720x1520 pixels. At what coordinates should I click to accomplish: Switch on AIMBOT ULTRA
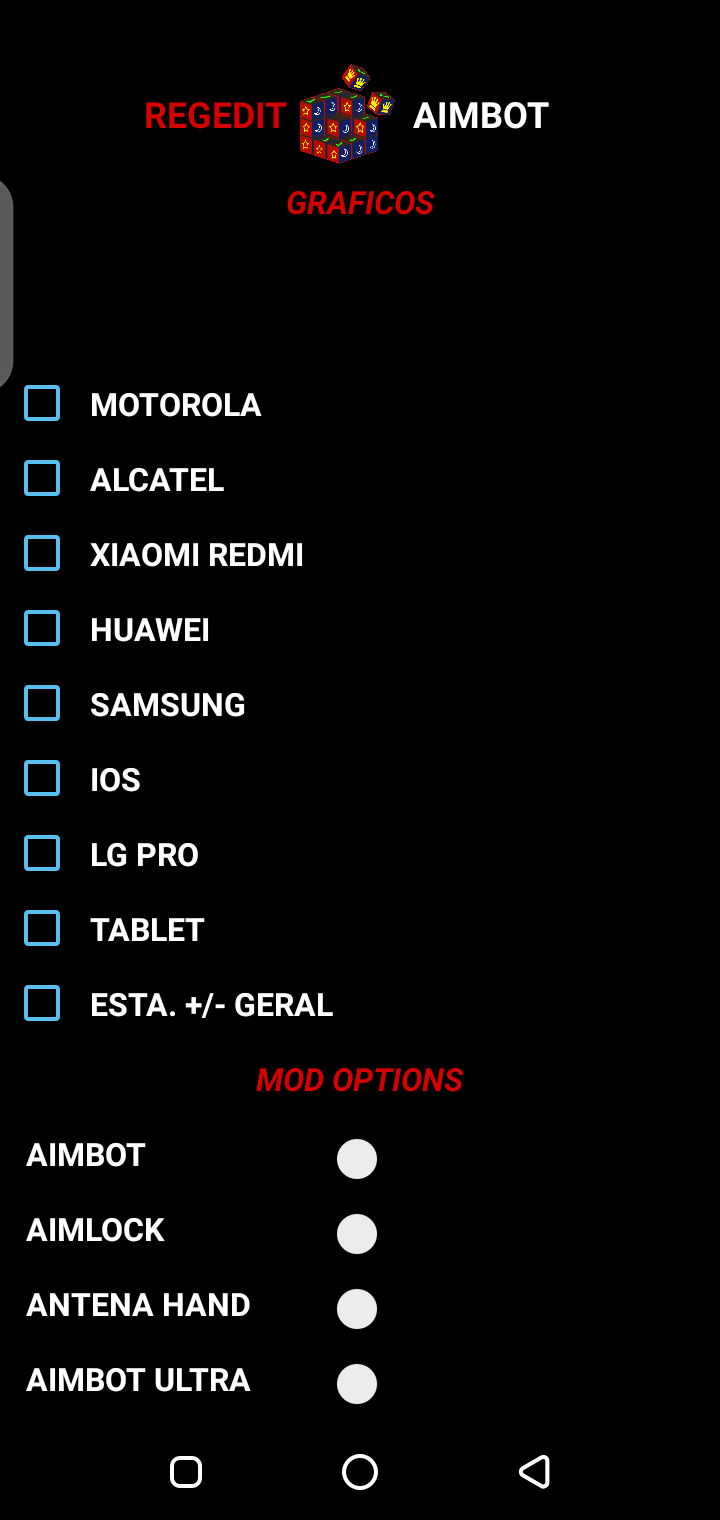point(357,1384)
